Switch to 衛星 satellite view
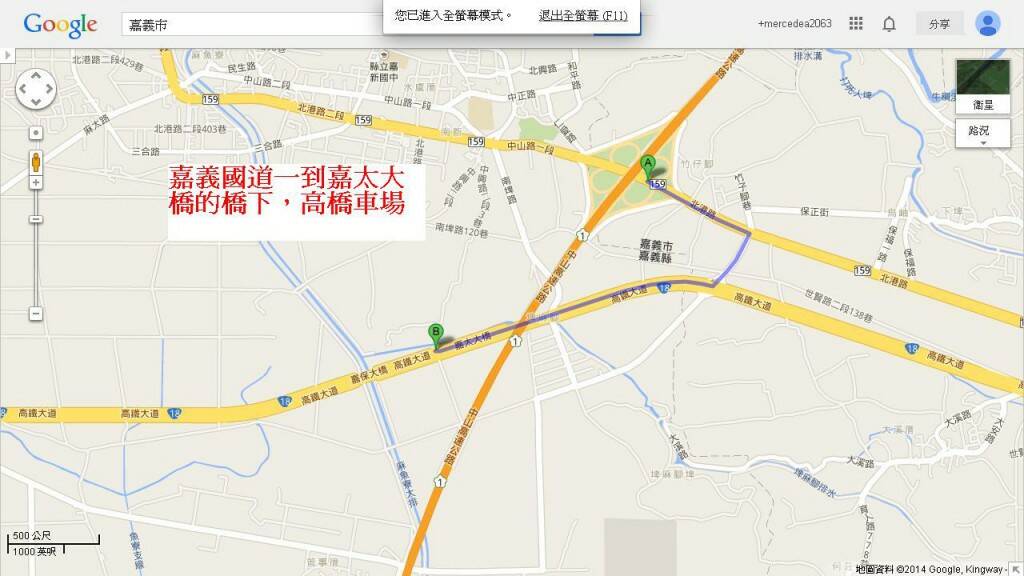The image size is (1024, 576). point(982,85)
